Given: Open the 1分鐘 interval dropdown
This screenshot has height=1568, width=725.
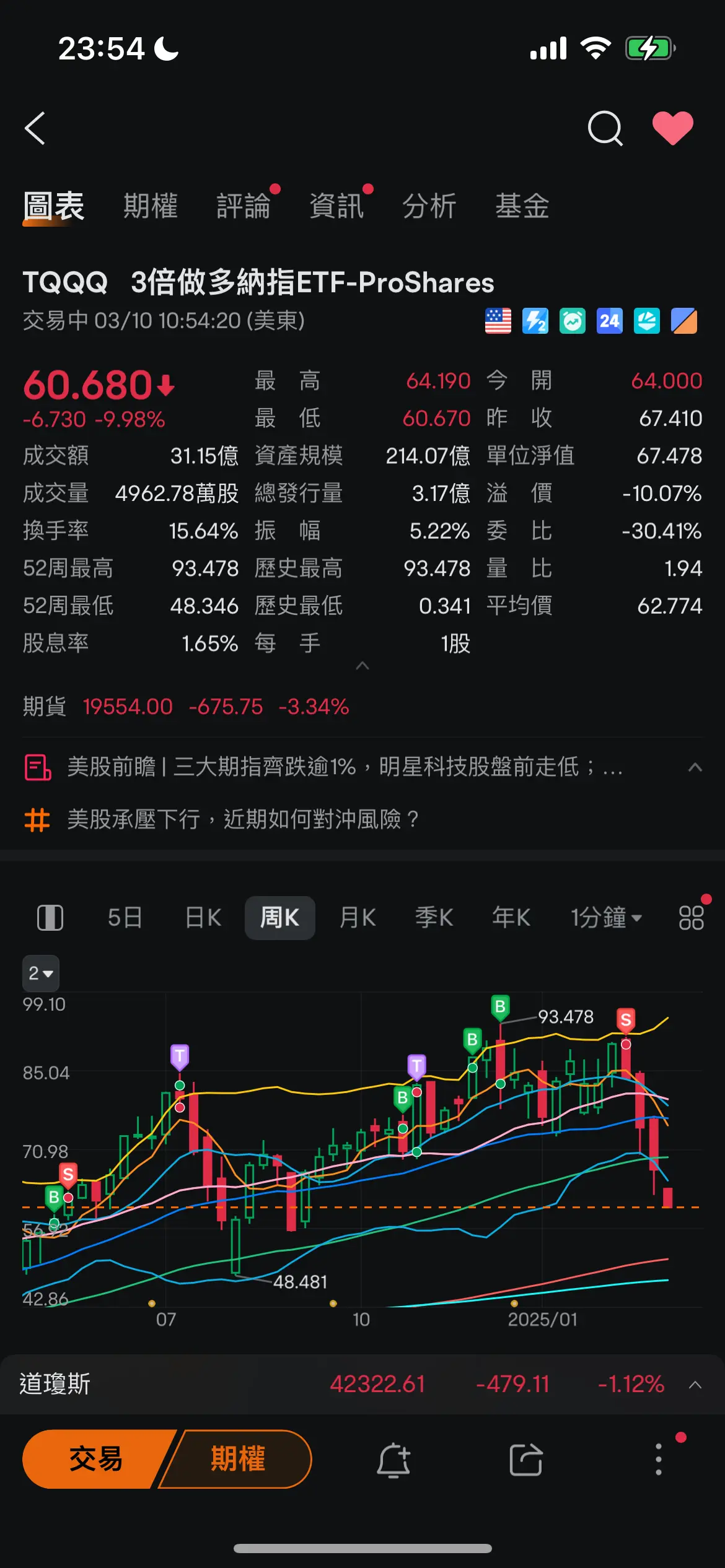Looking at the screenshot, I should pyautogui.click(x=604, y=918).
